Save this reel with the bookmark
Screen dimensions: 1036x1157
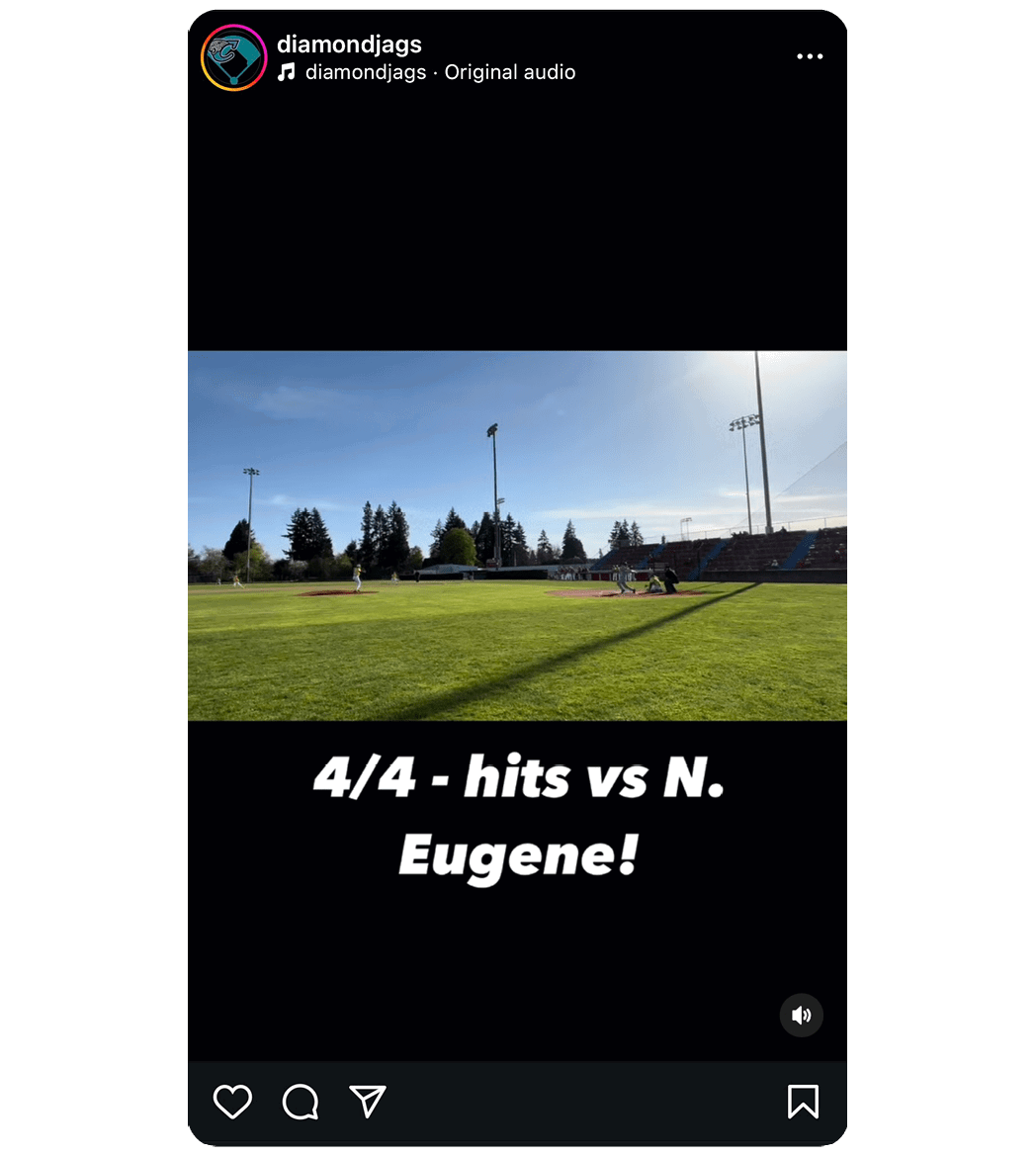pyautogui.click(x=803, y=1101)
